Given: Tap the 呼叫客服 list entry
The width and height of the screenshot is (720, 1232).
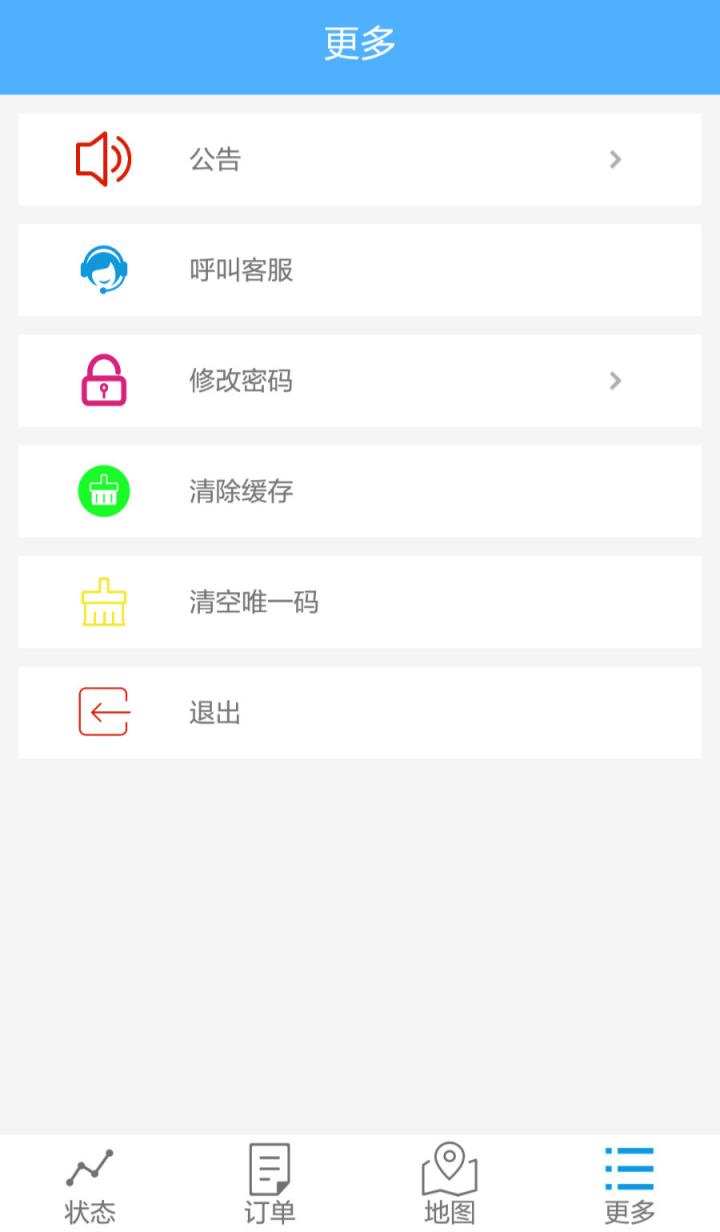Looking at the screenshot, I should [360, 269].
